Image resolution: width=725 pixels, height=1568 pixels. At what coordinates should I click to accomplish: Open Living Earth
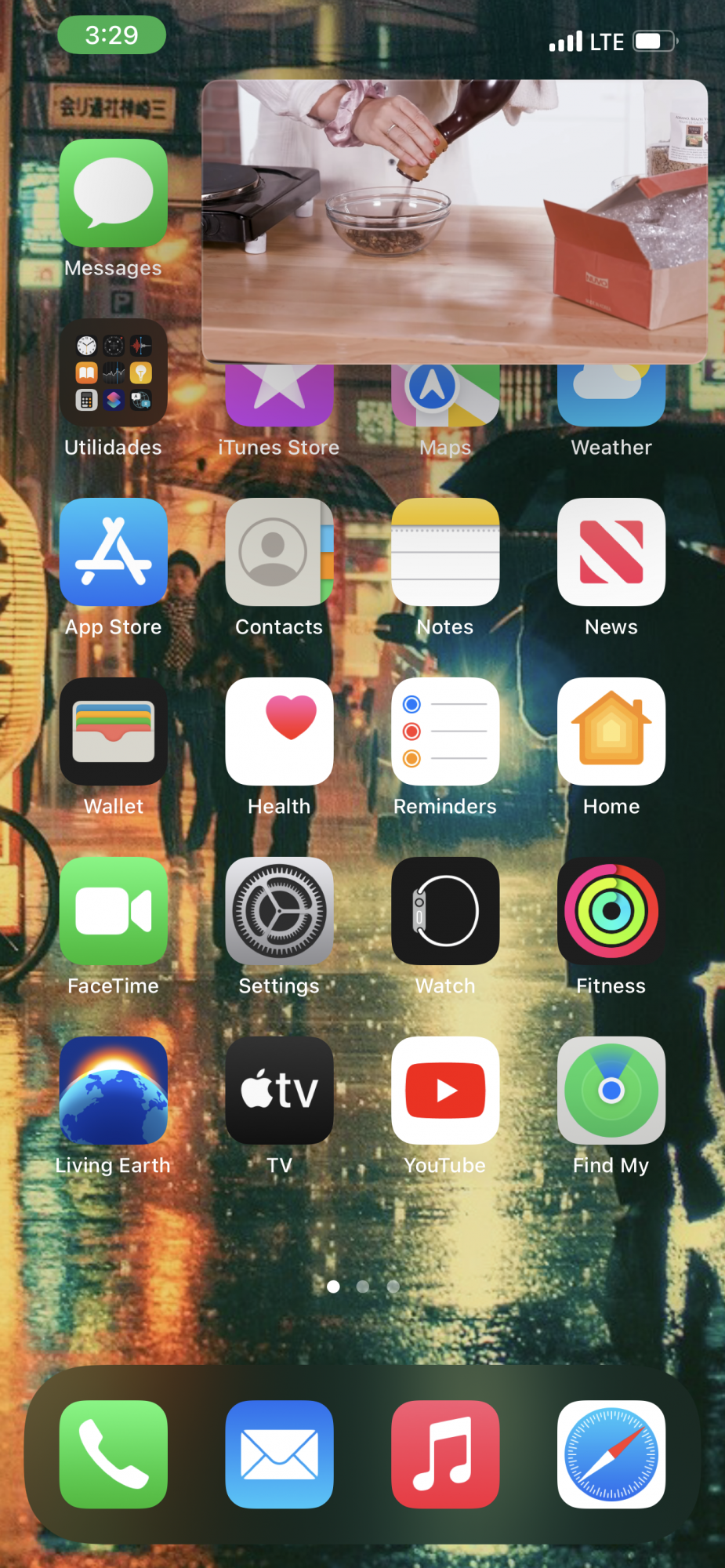click(x=113, y=1091)
